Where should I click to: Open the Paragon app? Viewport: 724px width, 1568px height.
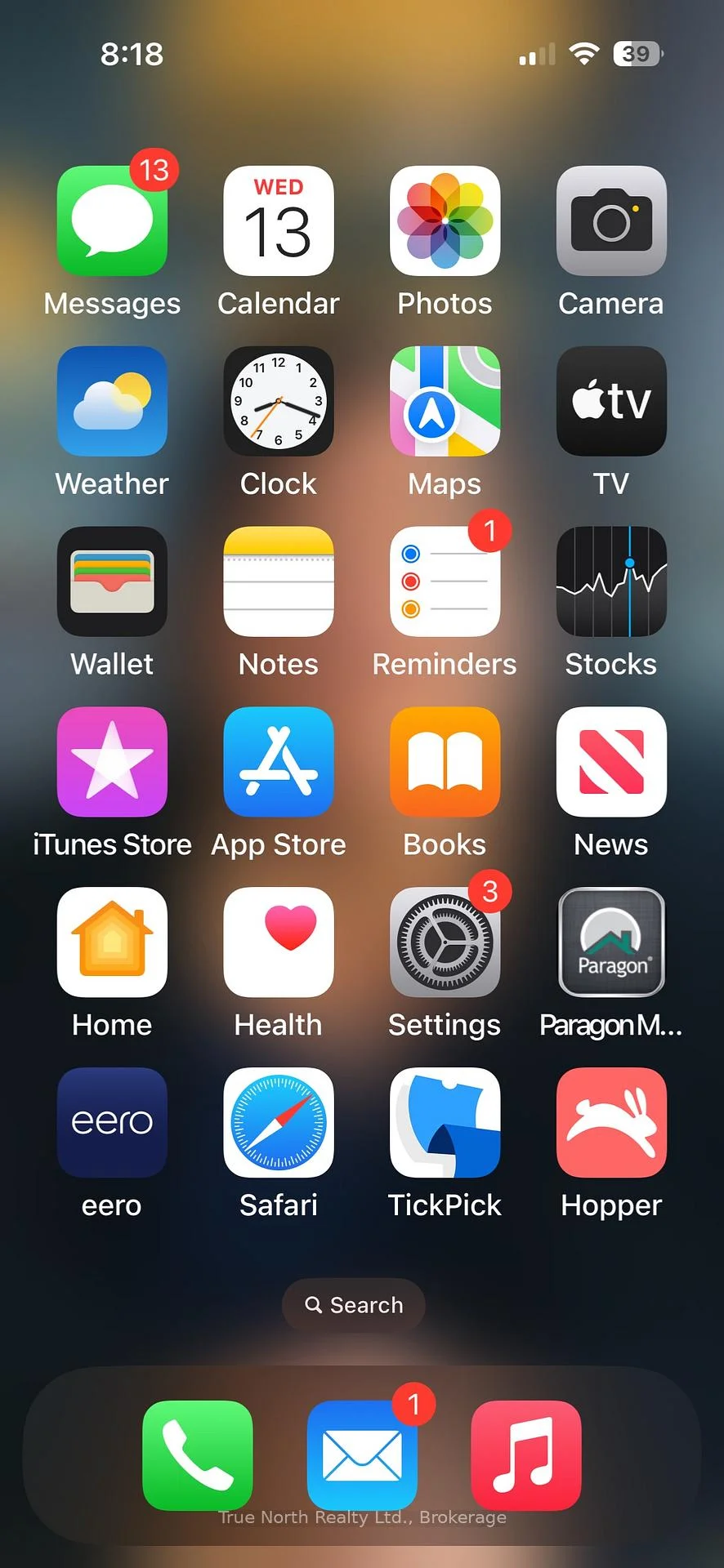(611, 942)
